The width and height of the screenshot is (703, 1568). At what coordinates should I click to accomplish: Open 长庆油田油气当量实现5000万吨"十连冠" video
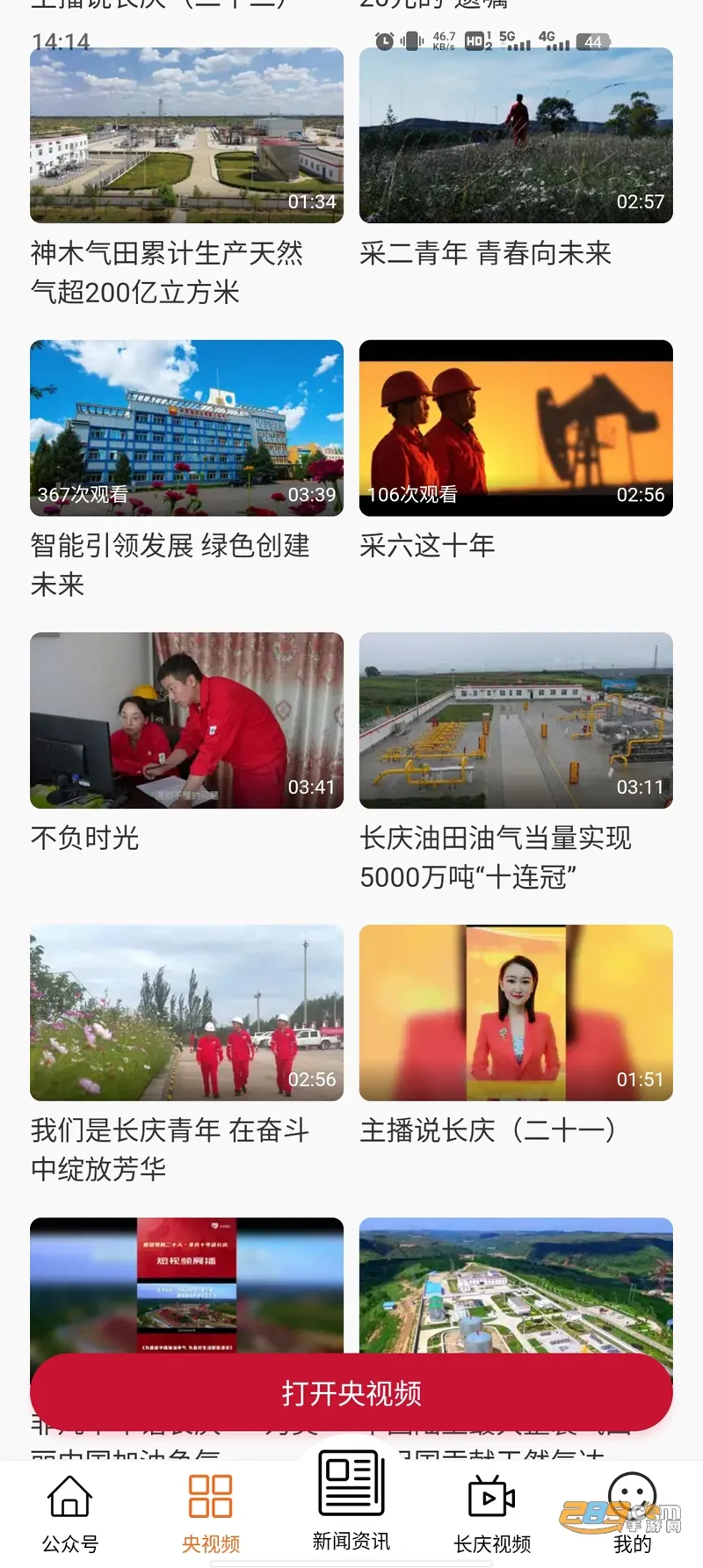tap(516, 721)
